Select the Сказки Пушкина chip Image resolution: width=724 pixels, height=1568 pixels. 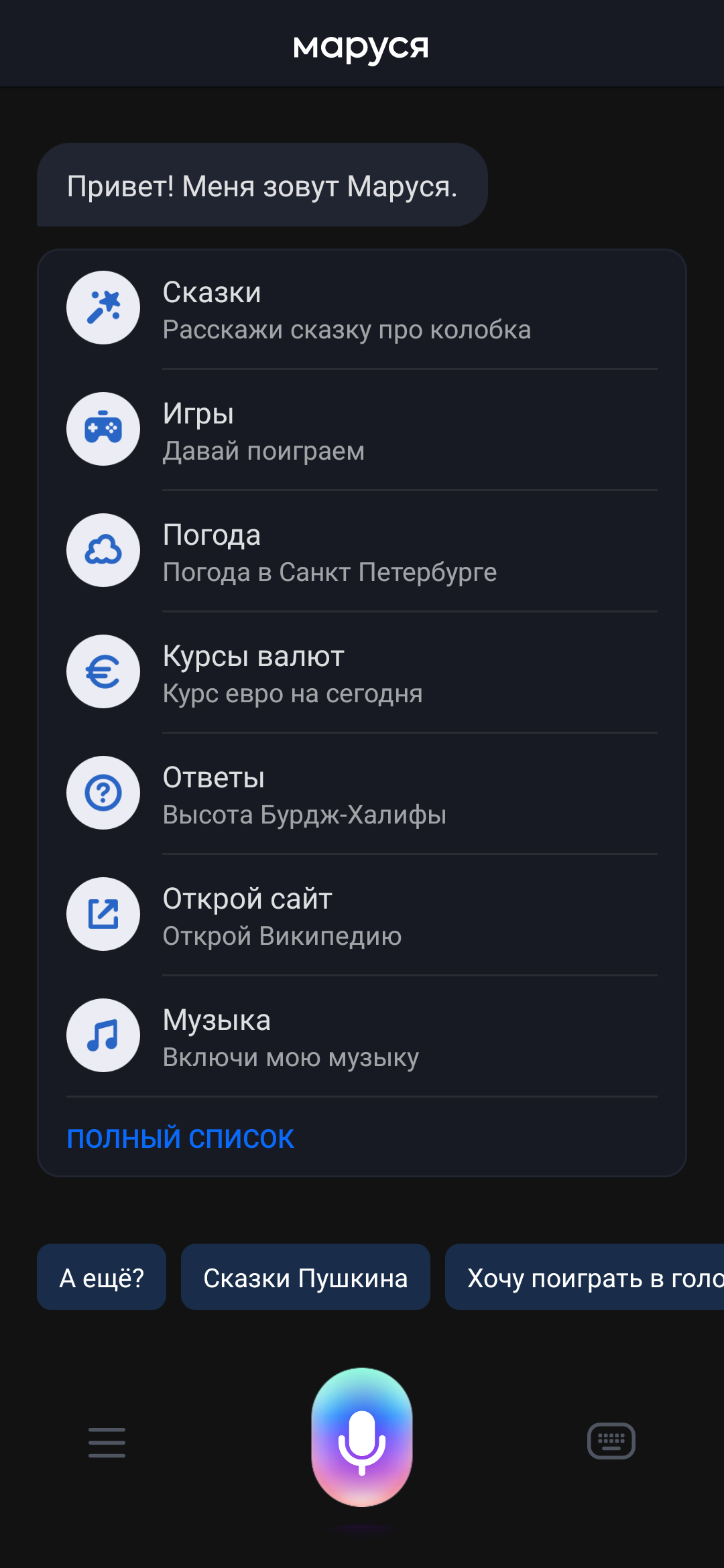click(306, 1277)
